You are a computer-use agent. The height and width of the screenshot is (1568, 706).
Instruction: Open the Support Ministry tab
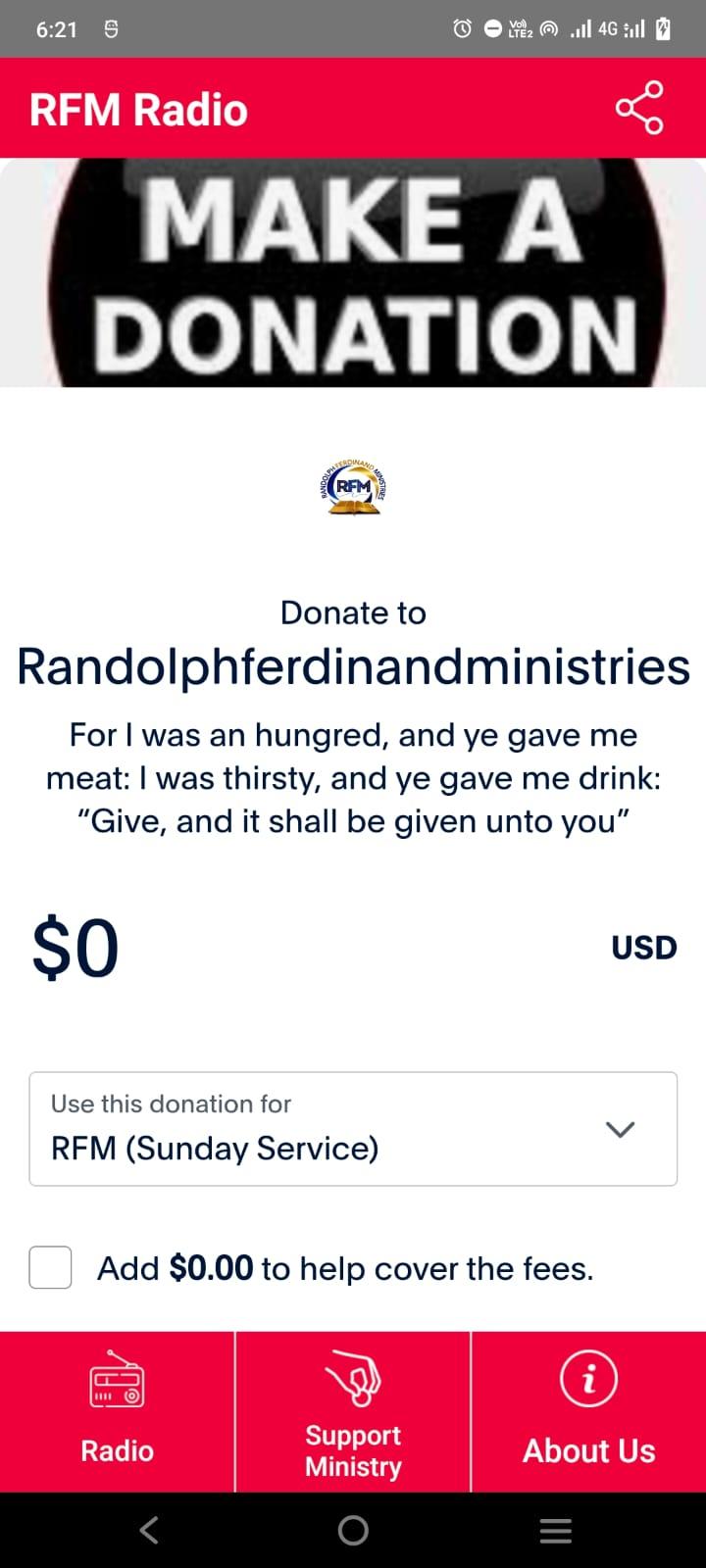pos(353,1412)
